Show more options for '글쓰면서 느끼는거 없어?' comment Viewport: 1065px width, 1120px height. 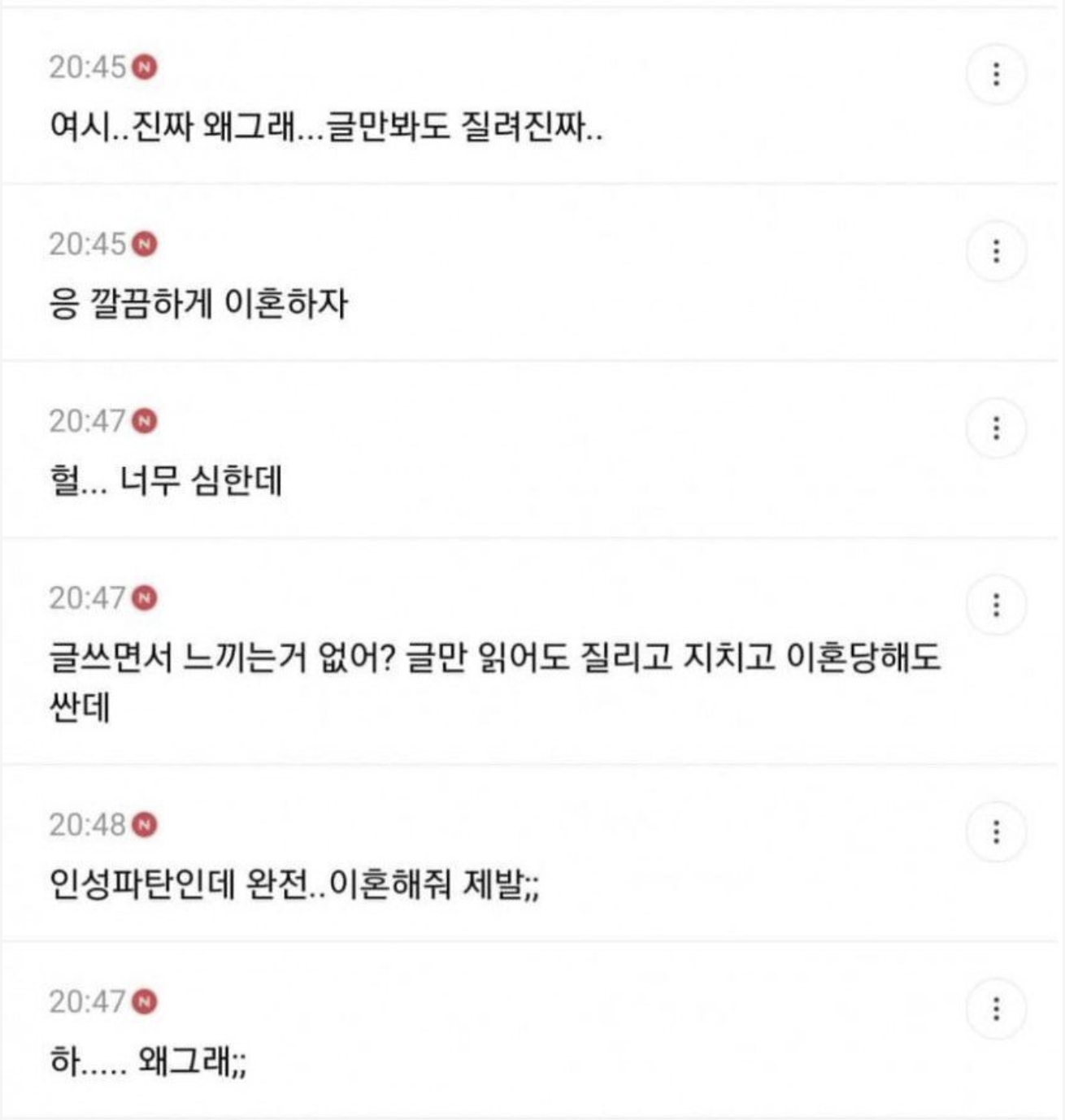(x=996, y=605)
